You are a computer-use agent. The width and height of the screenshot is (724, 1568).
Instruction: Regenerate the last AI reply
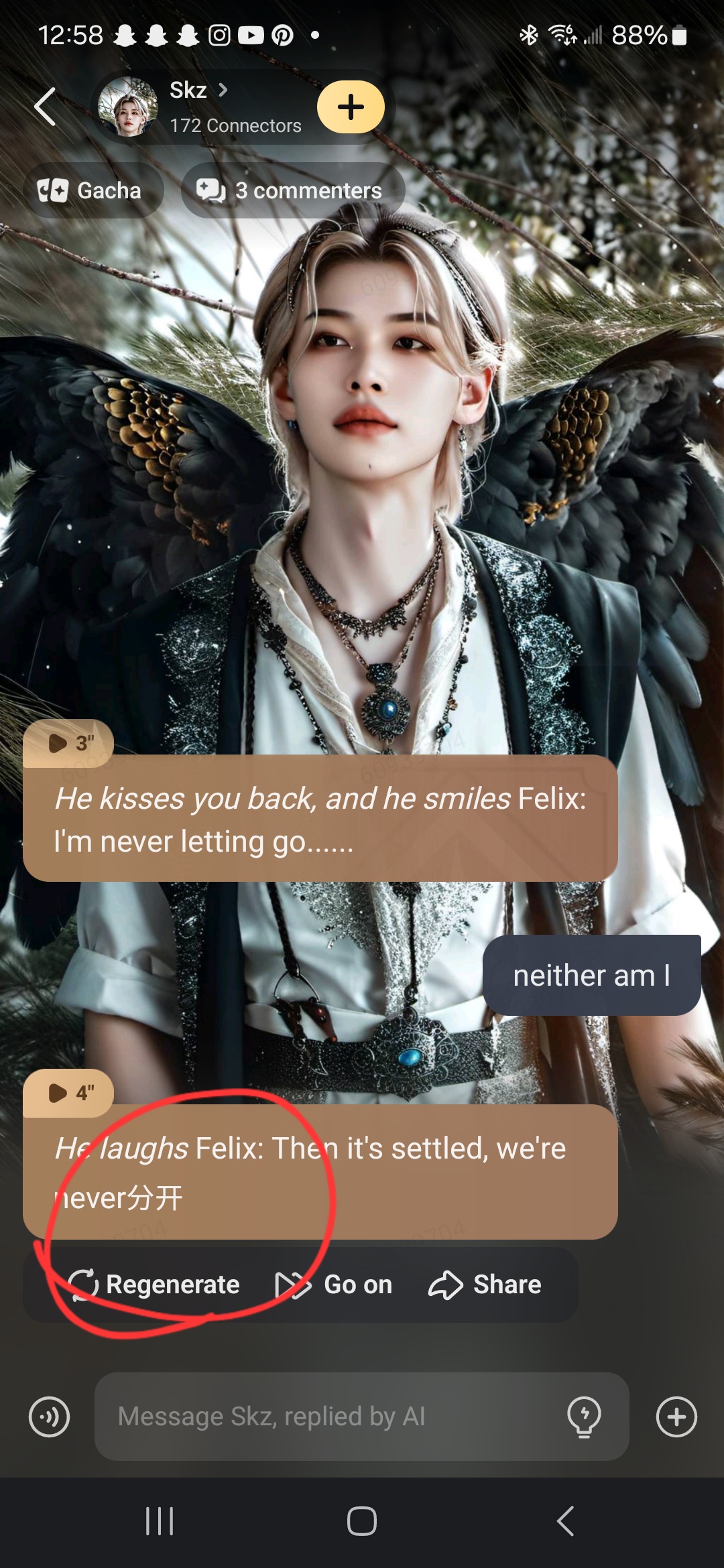pyautogui.click(x=154, y=1285)
